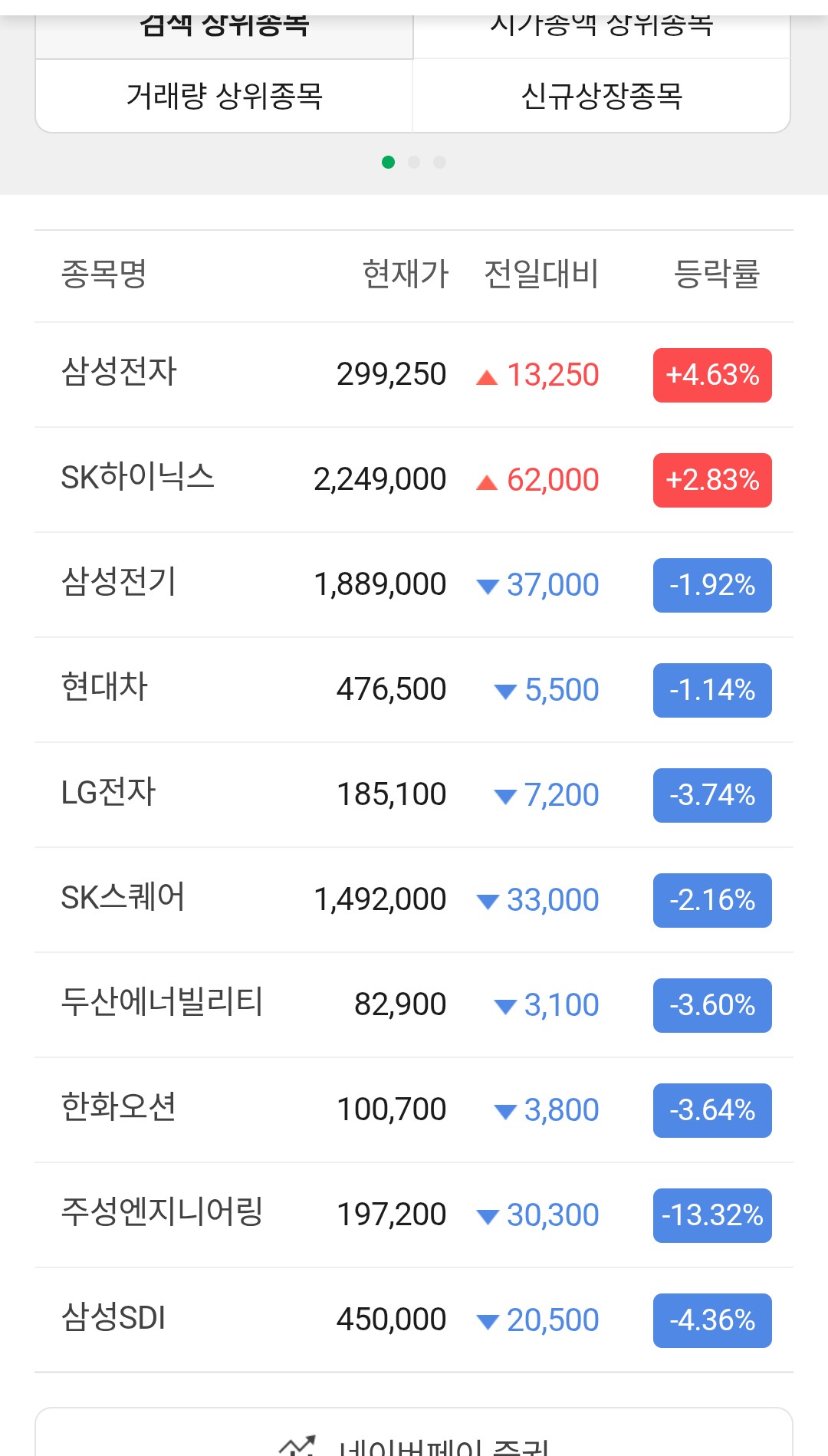
Task: Switch to the 거래량 상위종목 tab
Action: (x=224, y=96)
